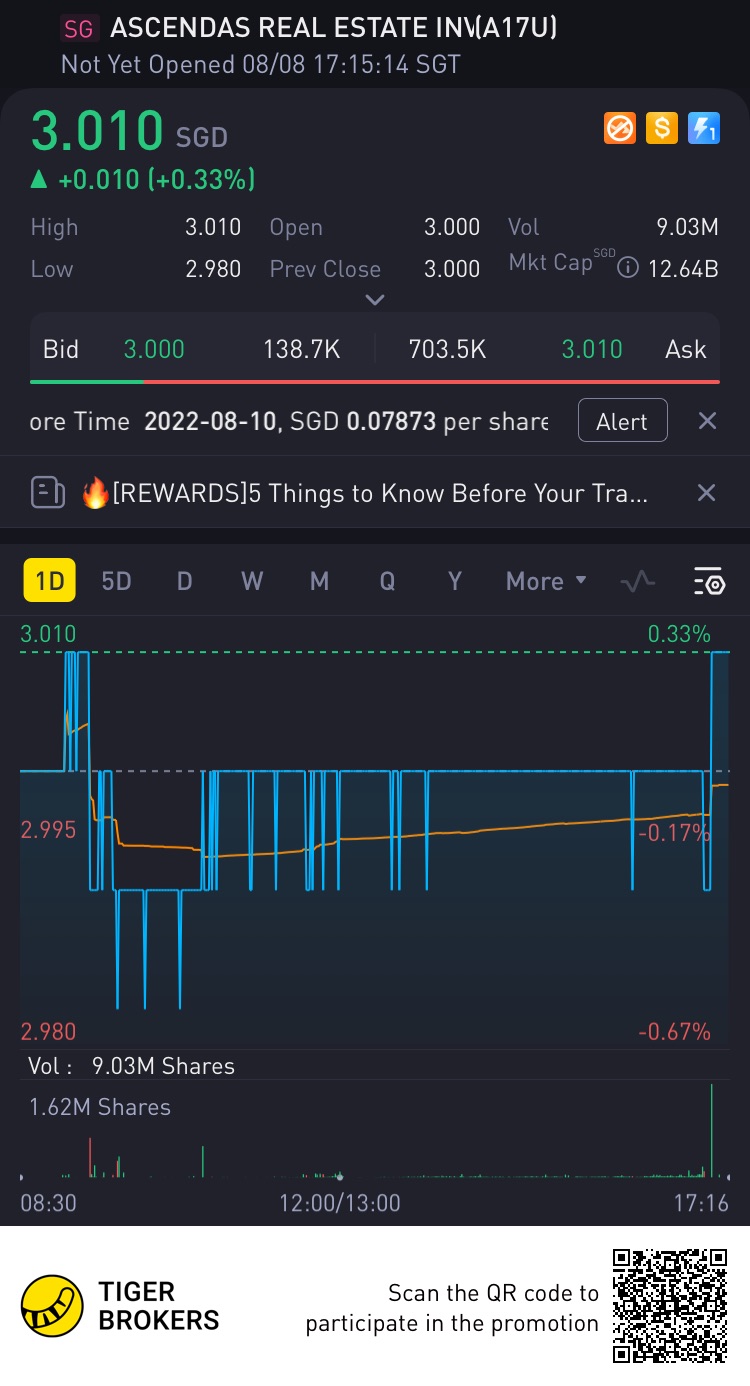
Task: Tap the chart compare line icon
Action: [x=638, y=581]
